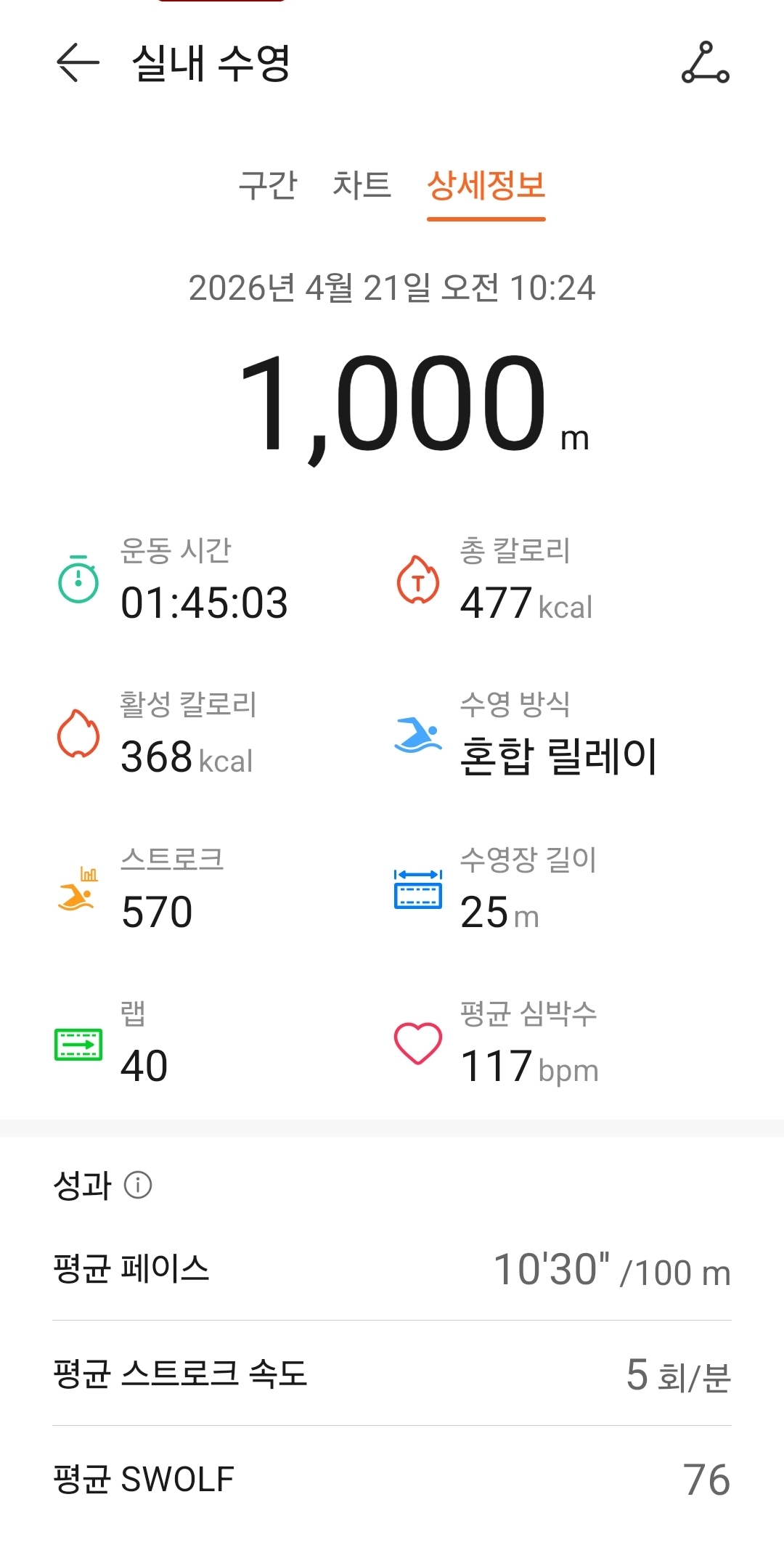This screenshot has width=784, height=1542.
Task: Switch to the 차트 tab
Action: (362, 185)
